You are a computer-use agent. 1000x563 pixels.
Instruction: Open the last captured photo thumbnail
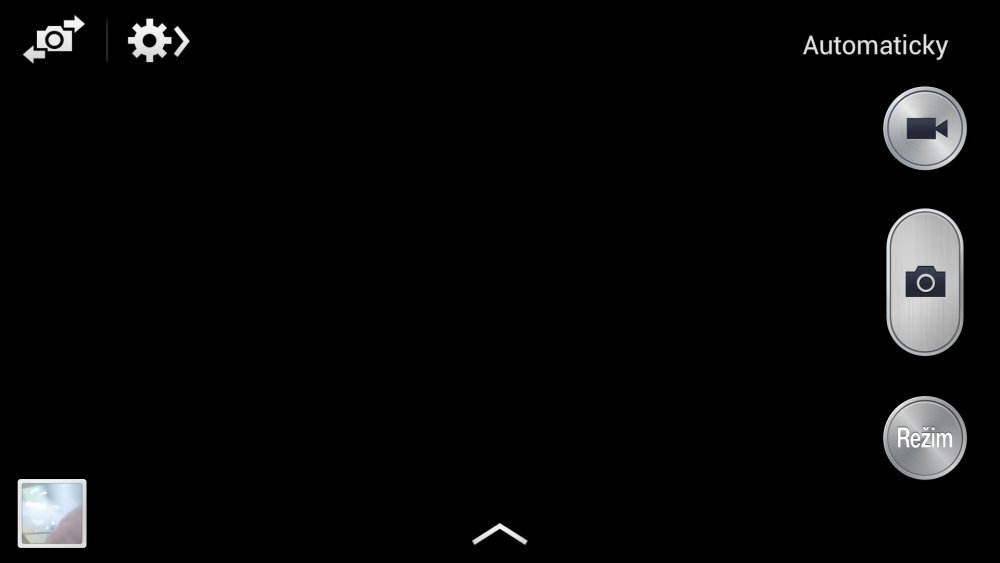point(52,513)
